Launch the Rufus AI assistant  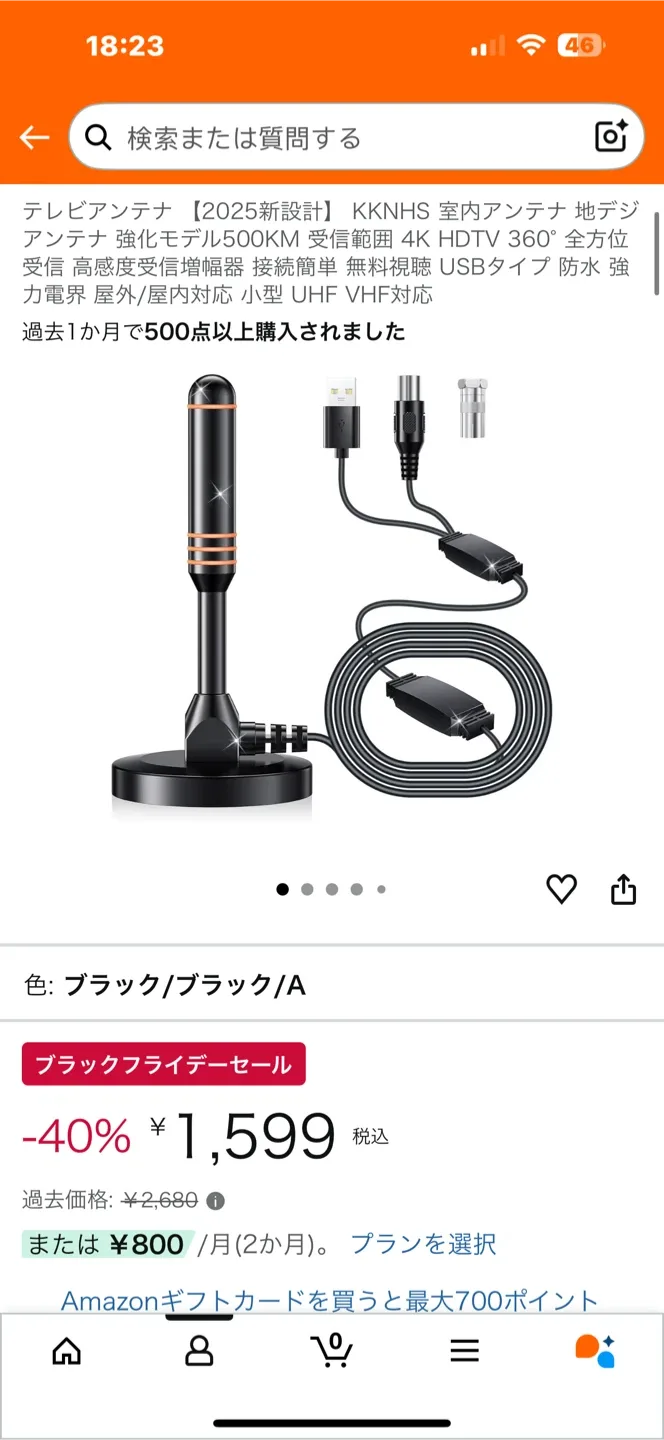point(595,1351)
